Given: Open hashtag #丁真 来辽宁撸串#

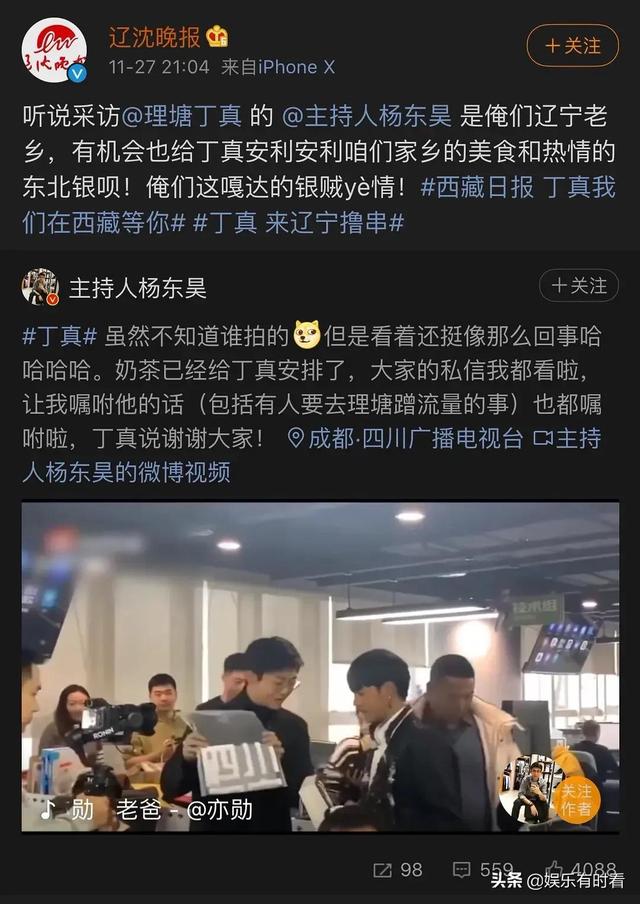Looking at the screenshot, I should click(298, 222).
